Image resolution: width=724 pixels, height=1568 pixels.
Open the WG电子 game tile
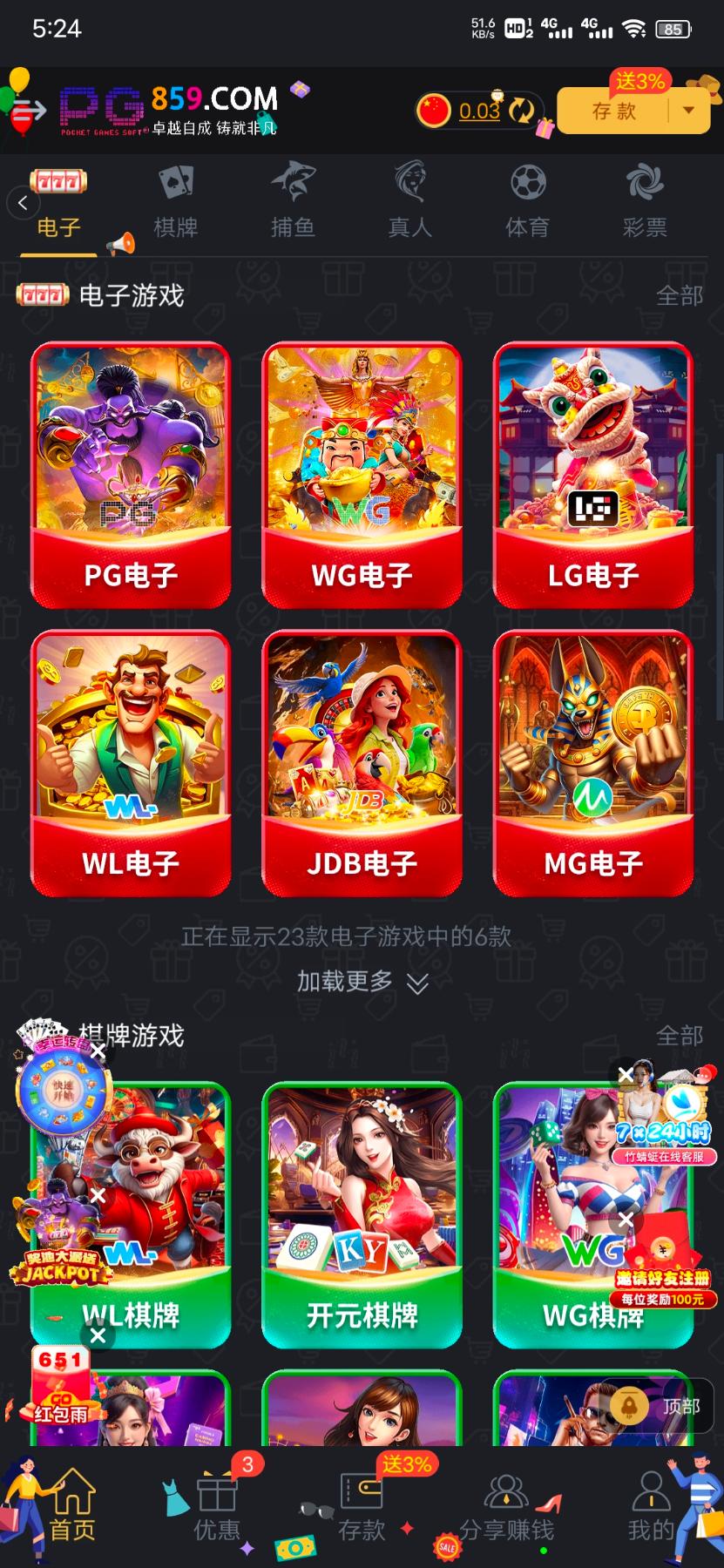click(362, 475)
